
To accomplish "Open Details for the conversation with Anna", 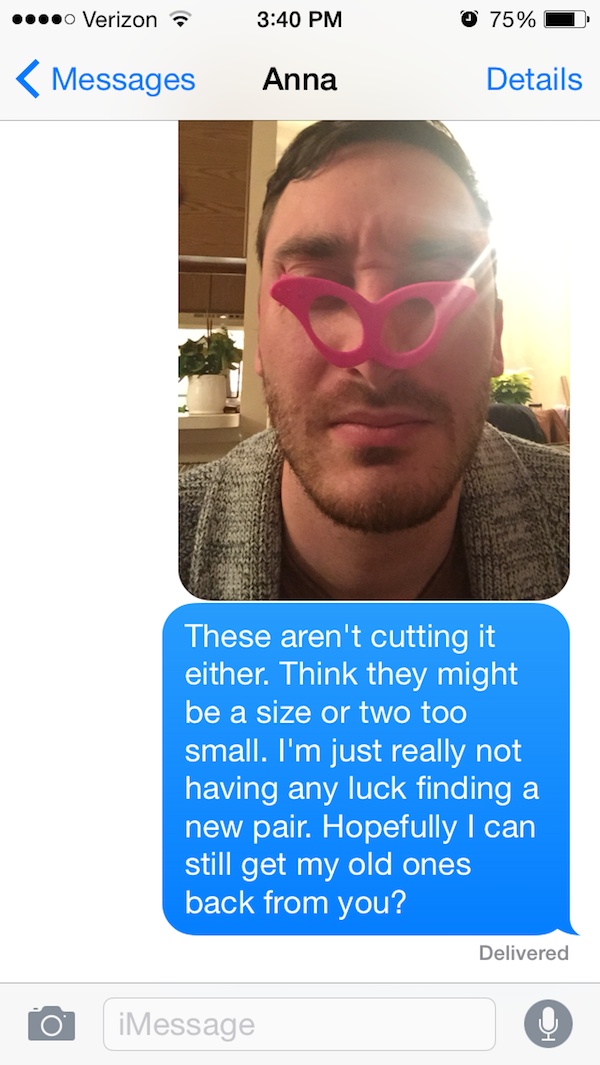I will pos(534,79).
